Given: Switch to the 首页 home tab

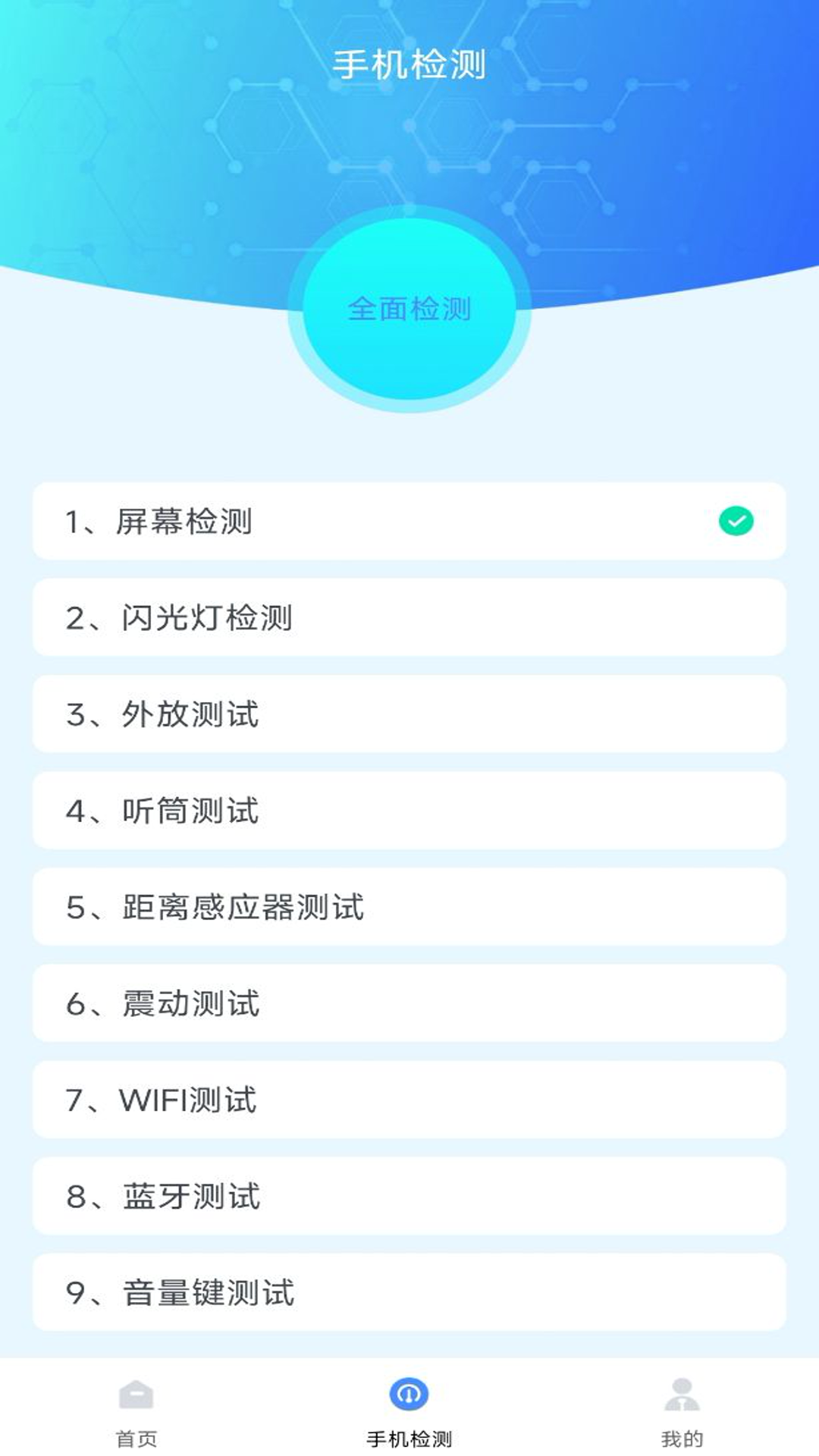Looking at the screenshot, I should 136,1410.
